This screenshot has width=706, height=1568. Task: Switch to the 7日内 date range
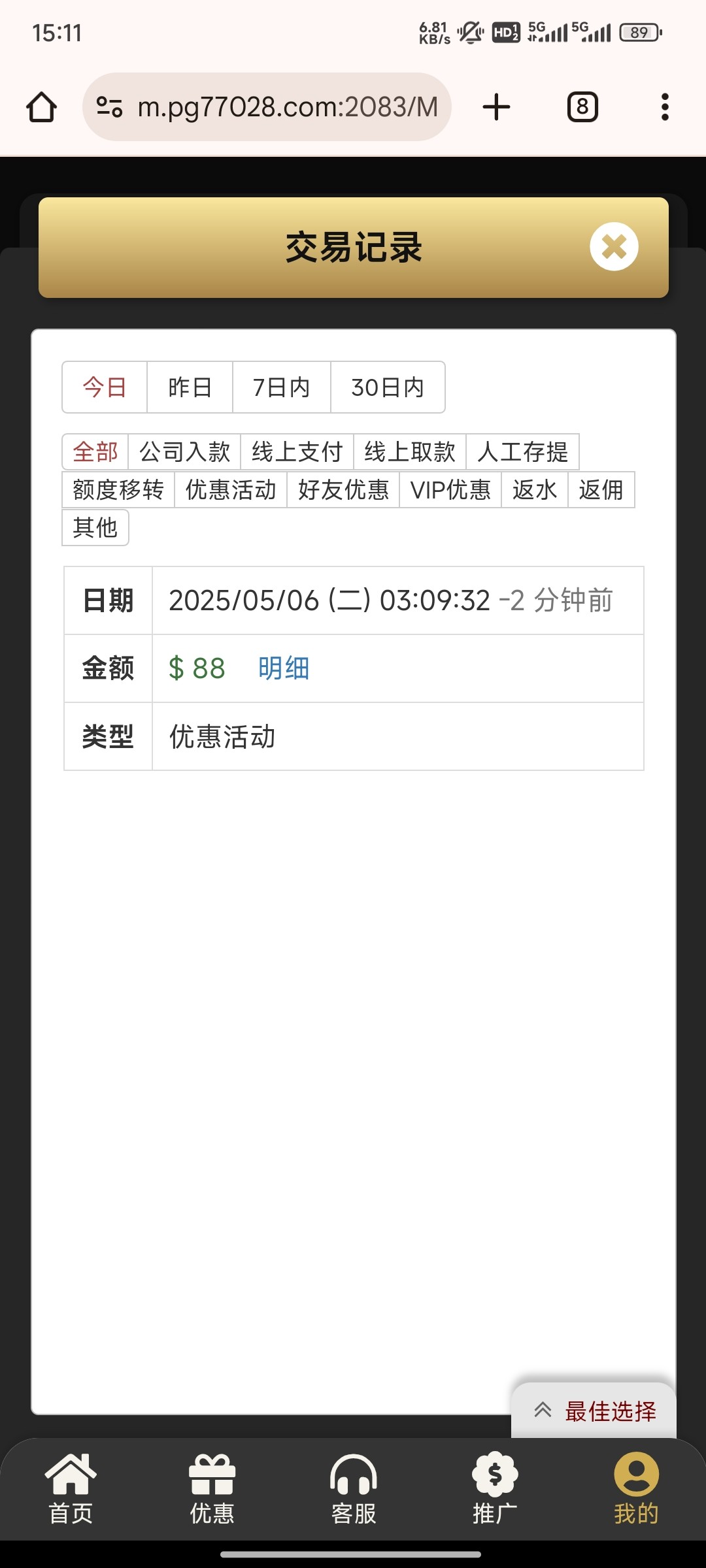(x=281, y=387)
